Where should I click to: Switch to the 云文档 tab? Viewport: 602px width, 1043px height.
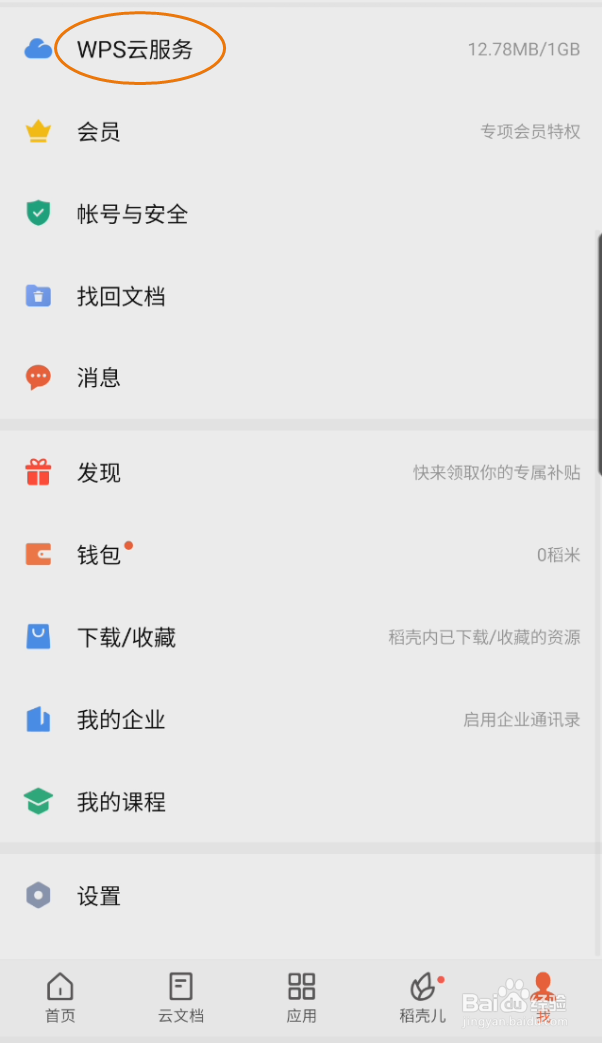click(x=180, y=997)
